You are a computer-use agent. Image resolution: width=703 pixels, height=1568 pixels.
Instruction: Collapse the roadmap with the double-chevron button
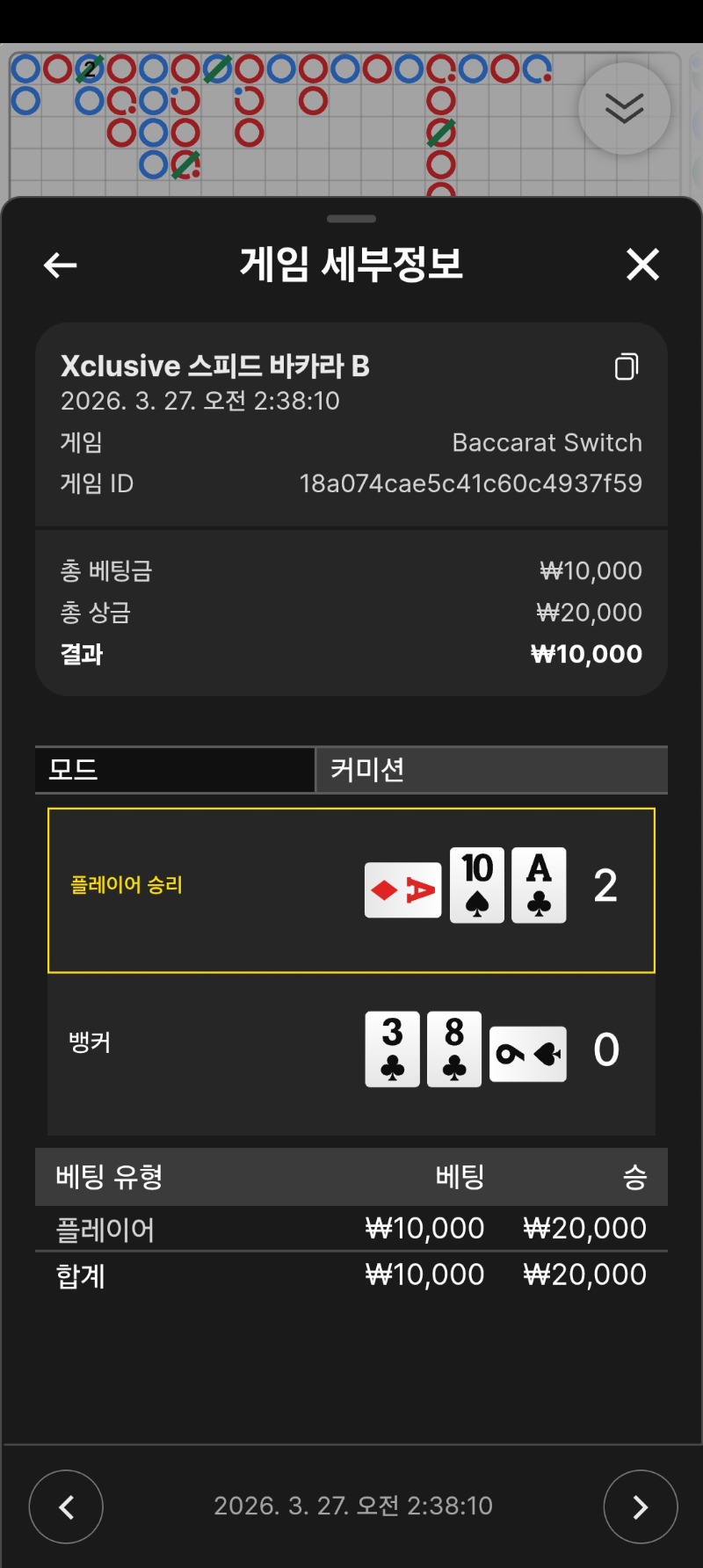(x=624, y=109)
